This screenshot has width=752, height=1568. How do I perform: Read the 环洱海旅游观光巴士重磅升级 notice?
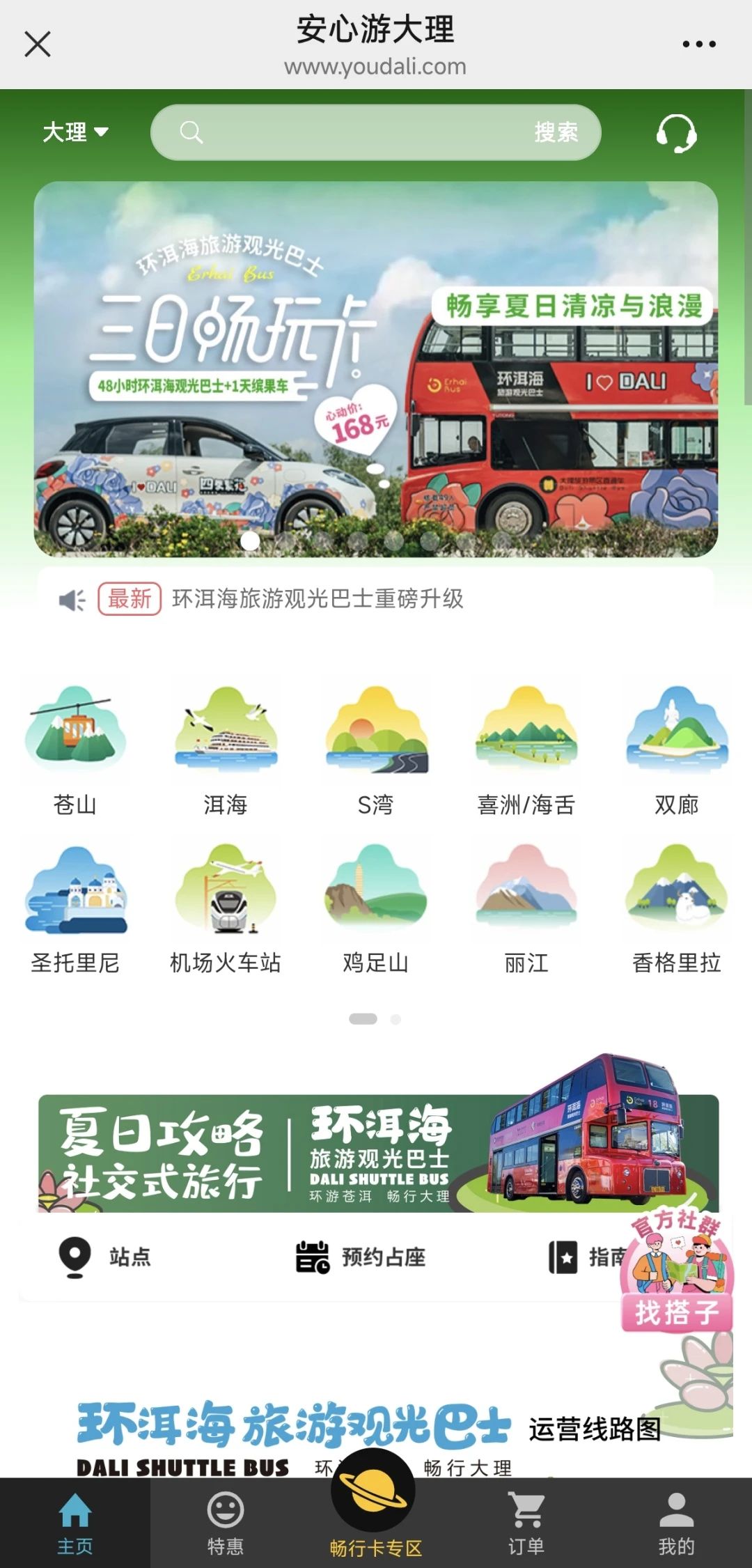(x=318, y=598)
